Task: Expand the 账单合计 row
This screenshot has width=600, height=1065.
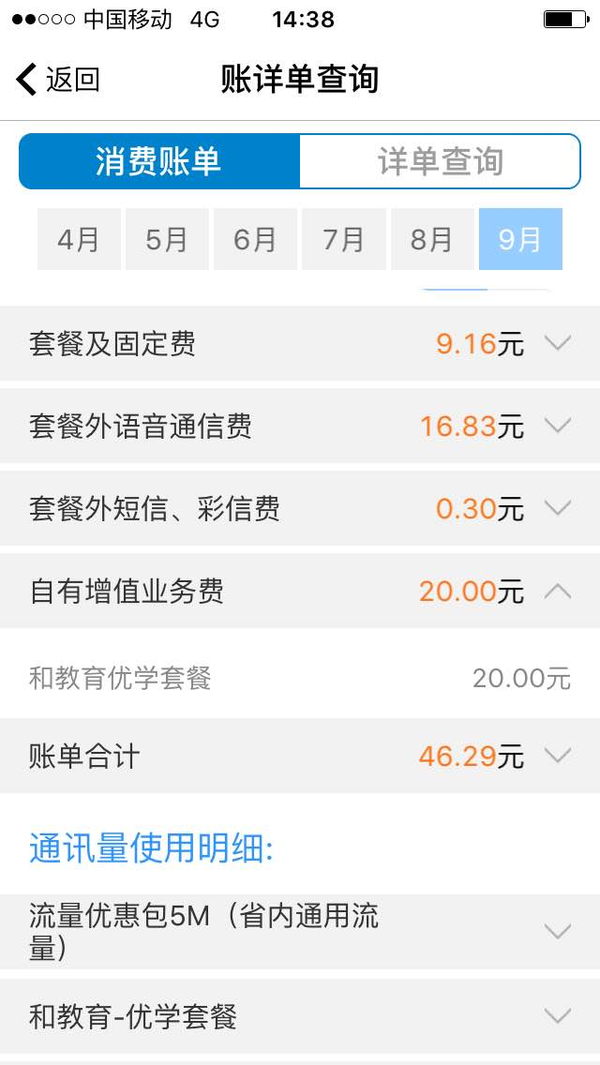Action: [x=300, y=755]
